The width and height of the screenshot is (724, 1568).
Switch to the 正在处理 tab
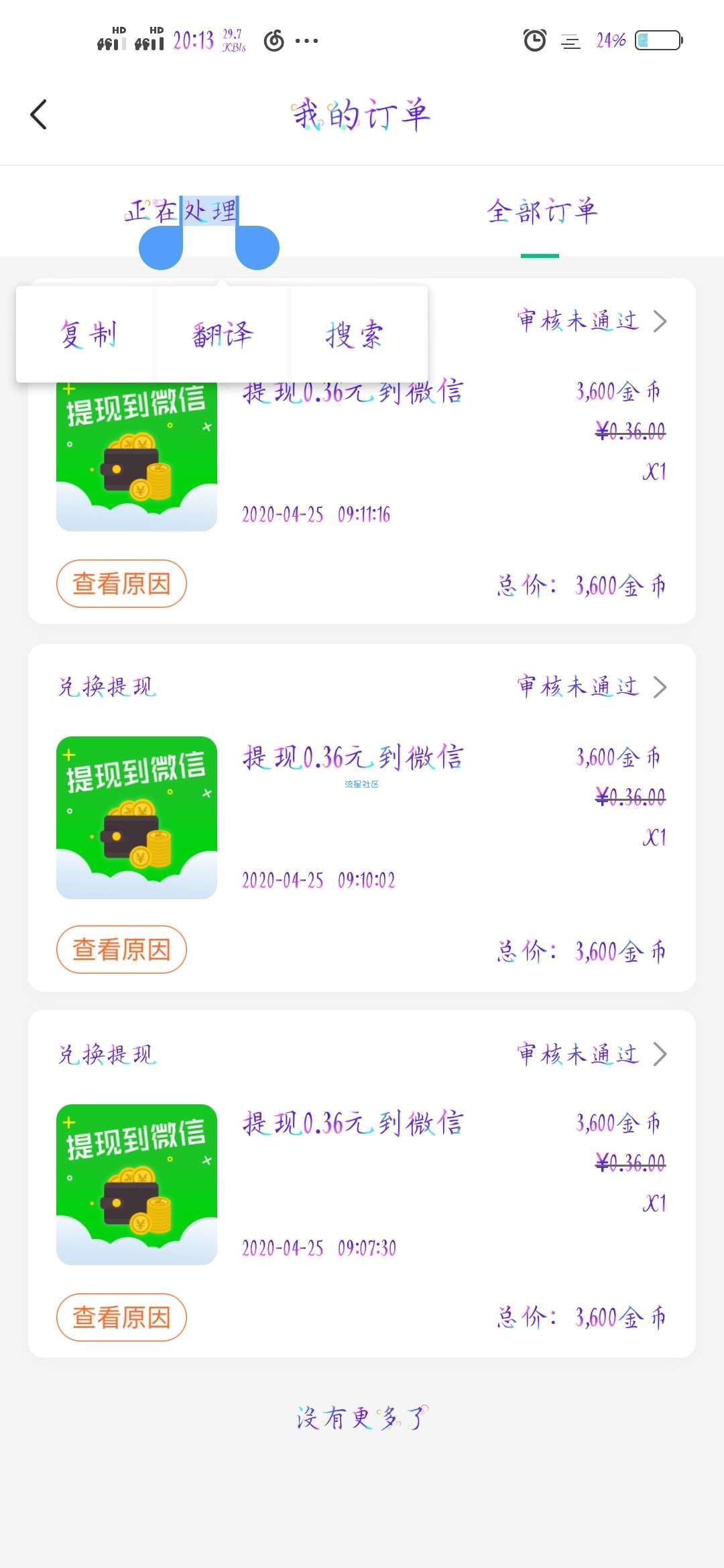coord(181,211)
